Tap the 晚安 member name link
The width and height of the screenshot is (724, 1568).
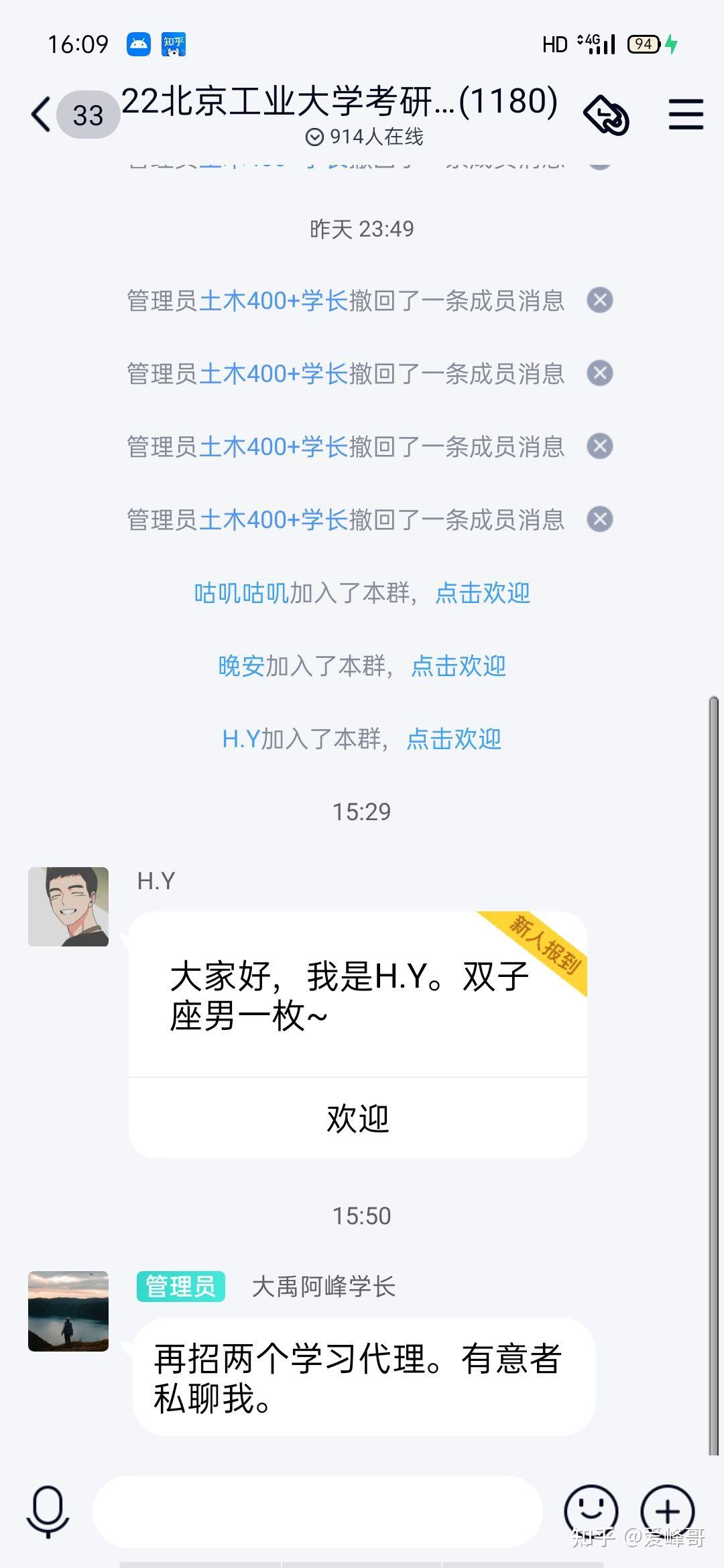click(241, 666)
